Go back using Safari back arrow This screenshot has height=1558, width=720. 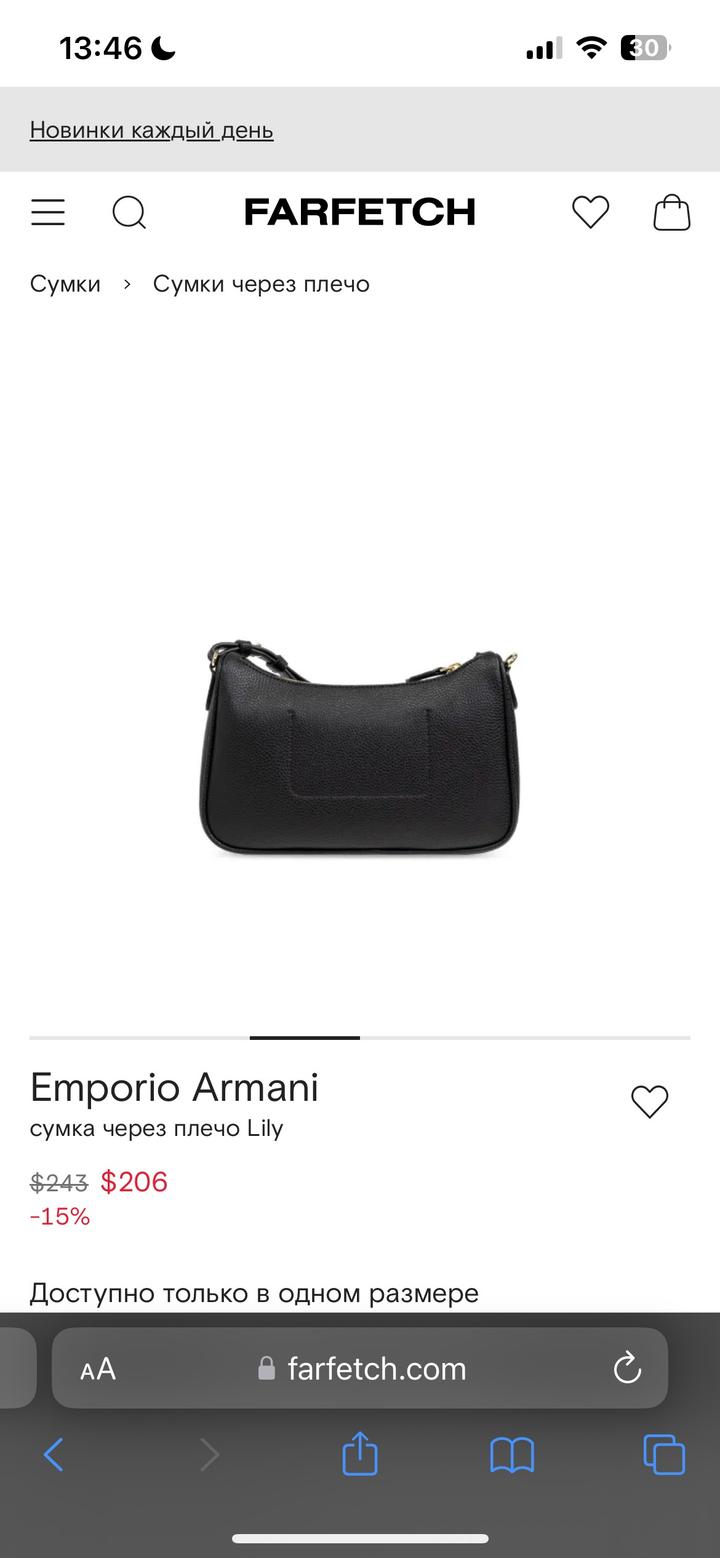pos(55,1455)
